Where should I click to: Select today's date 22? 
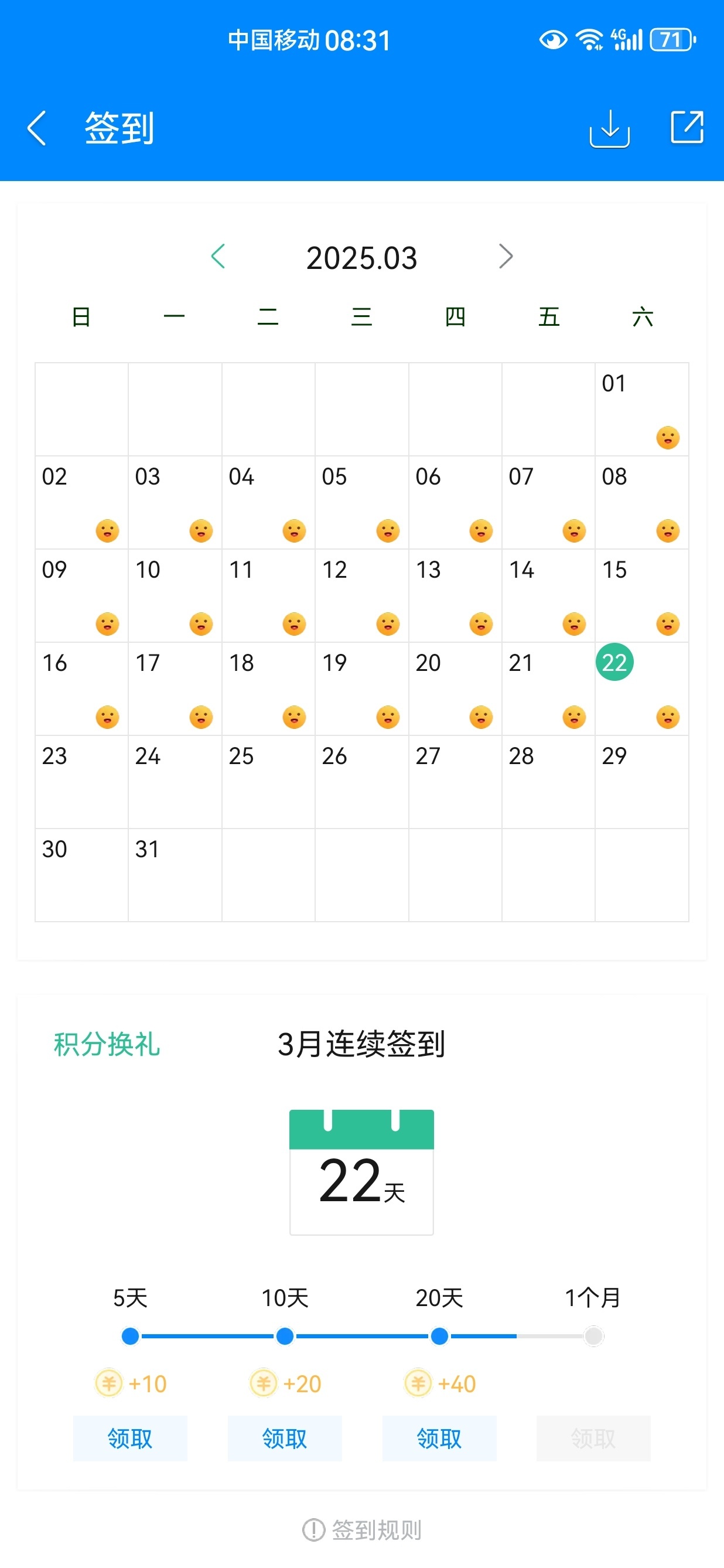(x=614, y=662)
